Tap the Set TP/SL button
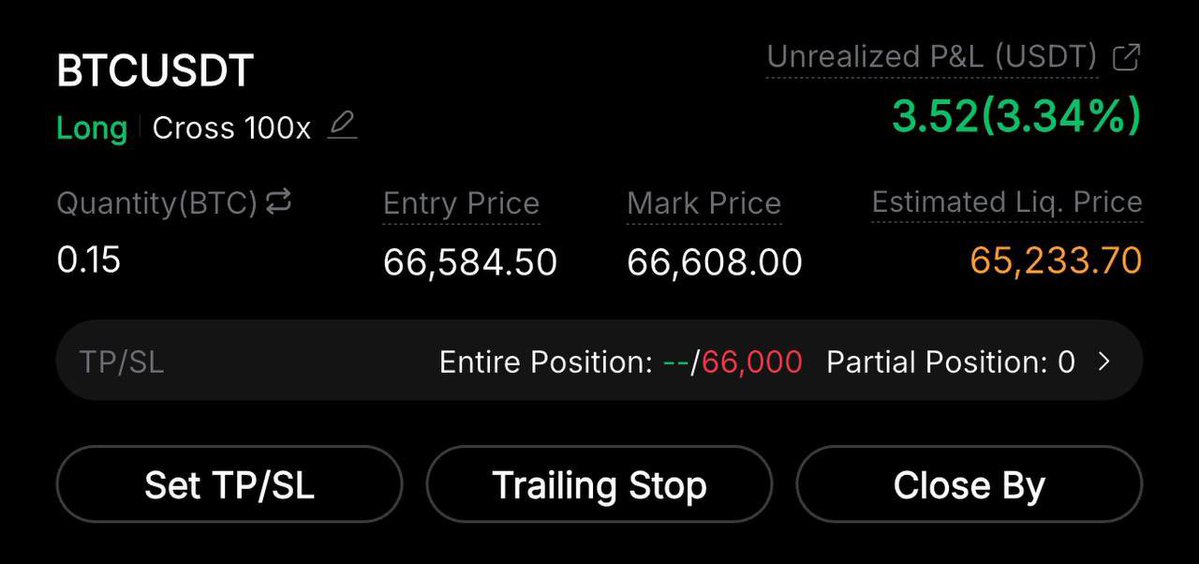Image resolution: width=1199 pixels, height=564 pixels. [229, 485]
